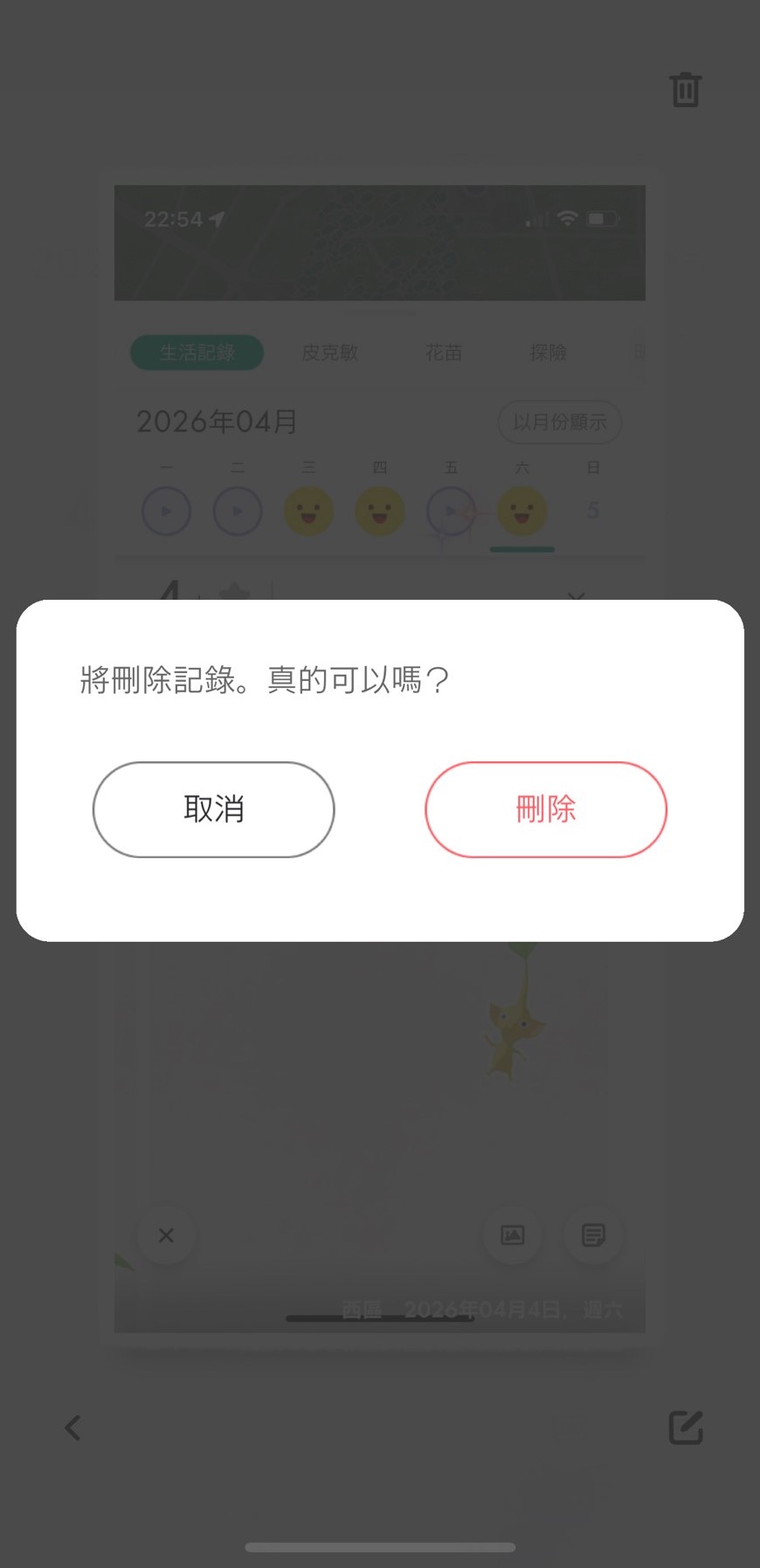This screenshot has height=1568, width=760.
Task: Close the memory card with the X icon
Action: click(166, 1235)
